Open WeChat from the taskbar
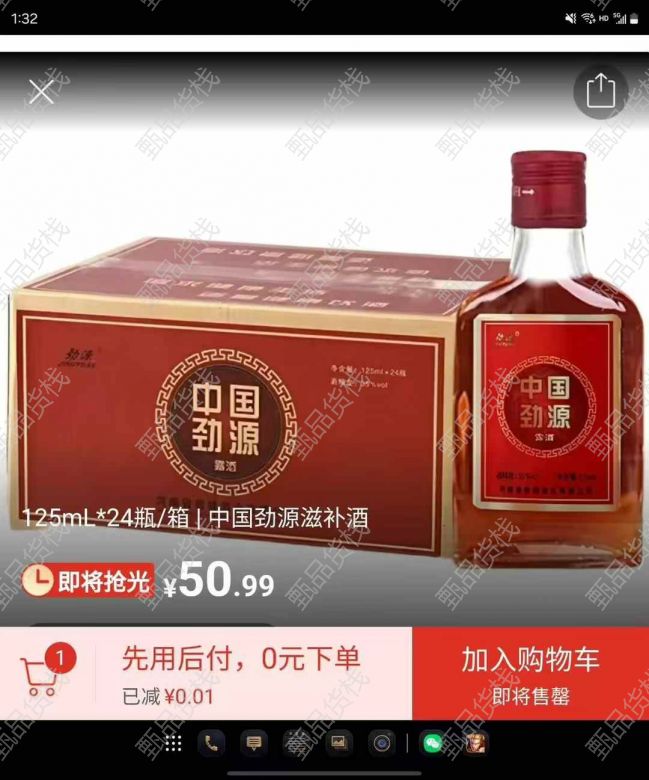Viewport: 649px width, 780px height. click(433, 743)
